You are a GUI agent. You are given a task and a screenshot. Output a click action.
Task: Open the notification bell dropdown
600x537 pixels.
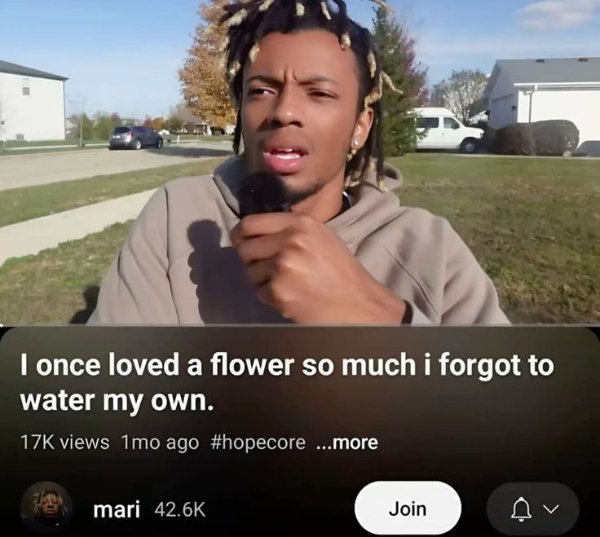pyautogui.click(x=531, y=509)
